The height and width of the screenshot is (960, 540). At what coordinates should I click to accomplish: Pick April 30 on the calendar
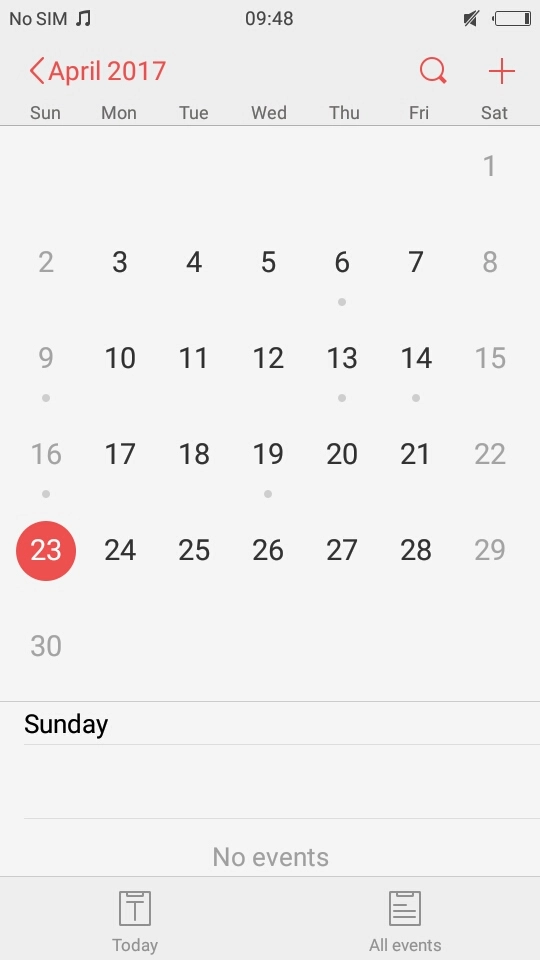click(46, 646)
